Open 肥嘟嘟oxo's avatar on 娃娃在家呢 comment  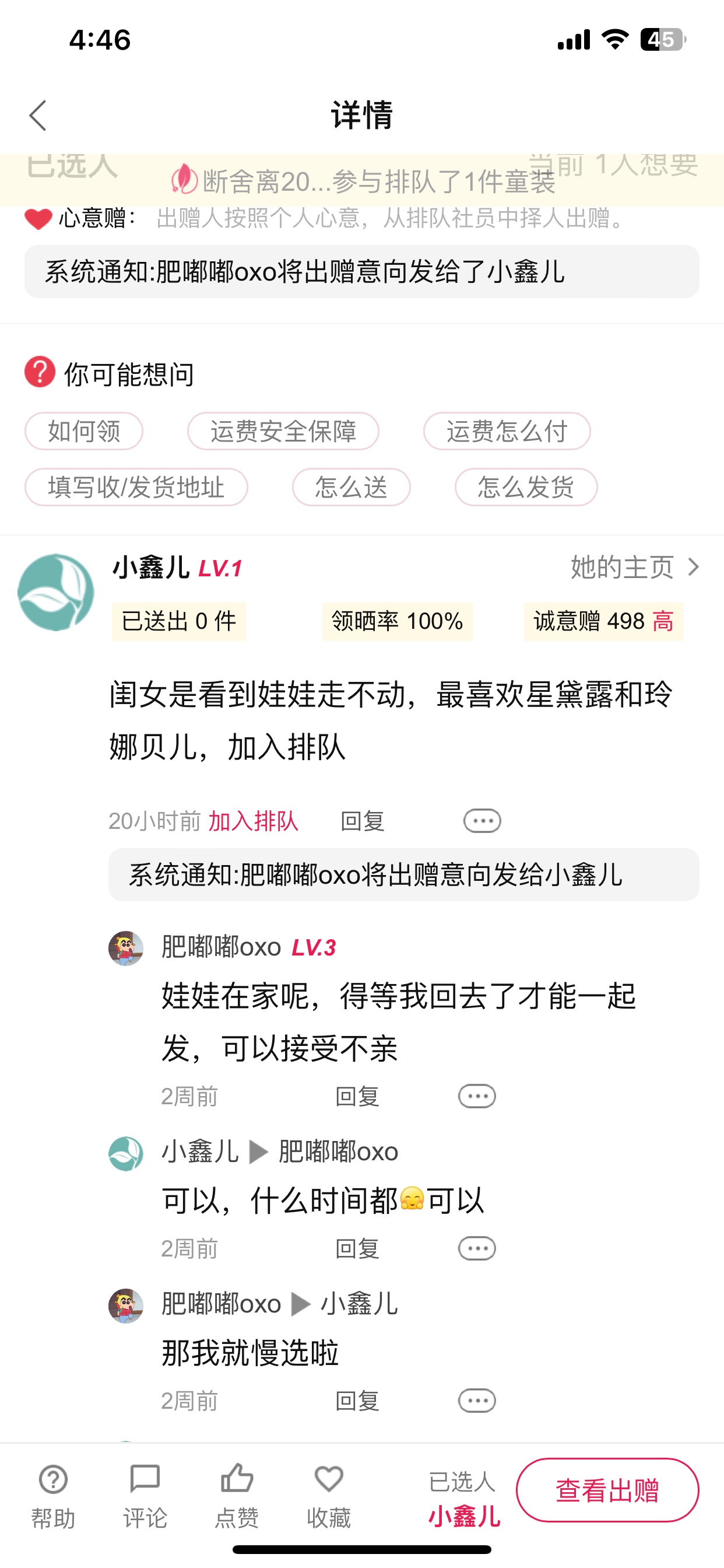pyautogui.click(x=126, y=948)
